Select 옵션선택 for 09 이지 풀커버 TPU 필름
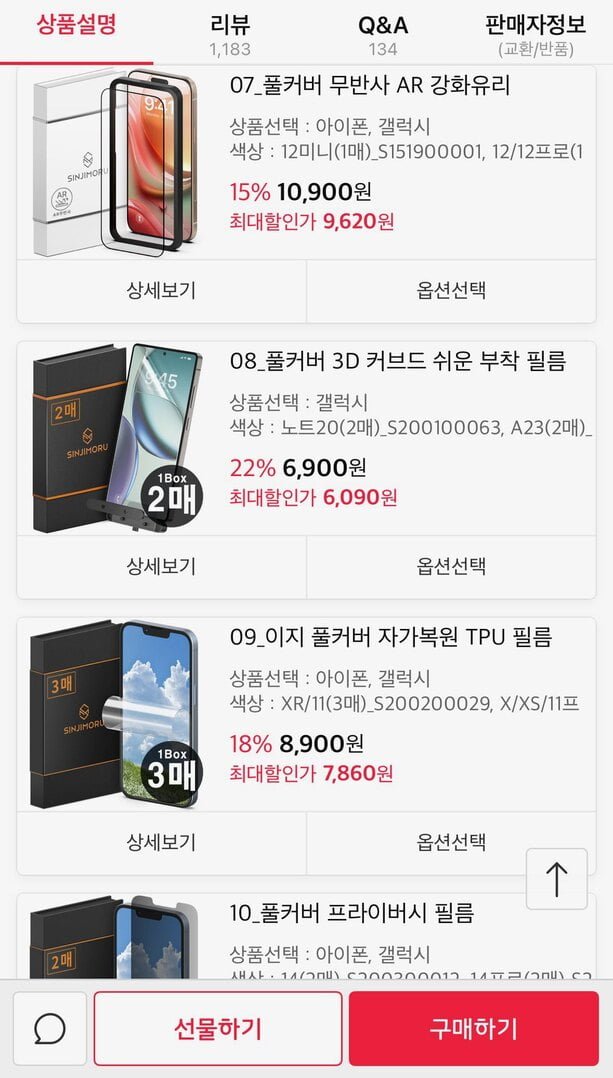This screenshot has height=1078, width=613. [451, 842]
